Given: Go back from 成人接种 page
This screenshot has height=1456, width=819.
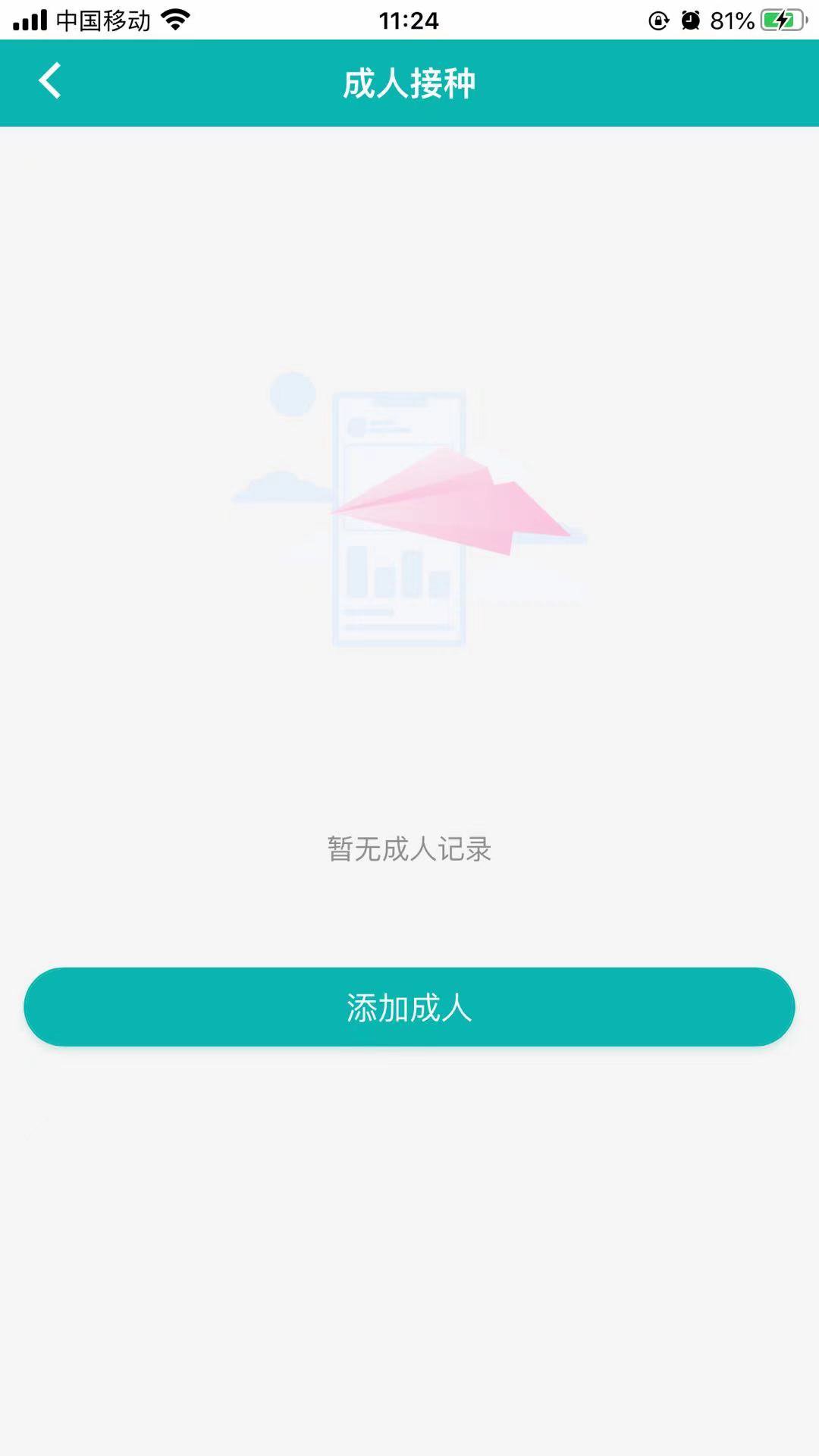Looking at the screenshot, I should click(x=50, y=81).
